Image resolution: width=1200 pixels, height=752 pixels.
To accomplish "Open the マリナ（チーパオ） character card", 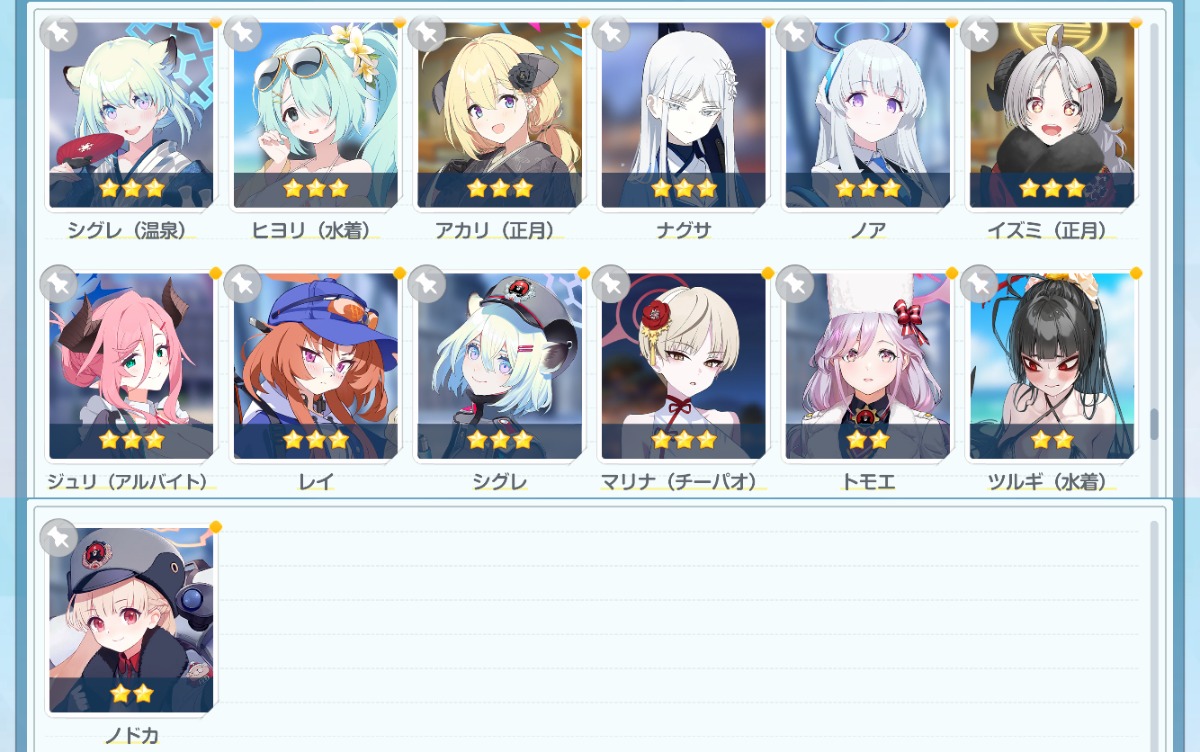I will 683,366.
